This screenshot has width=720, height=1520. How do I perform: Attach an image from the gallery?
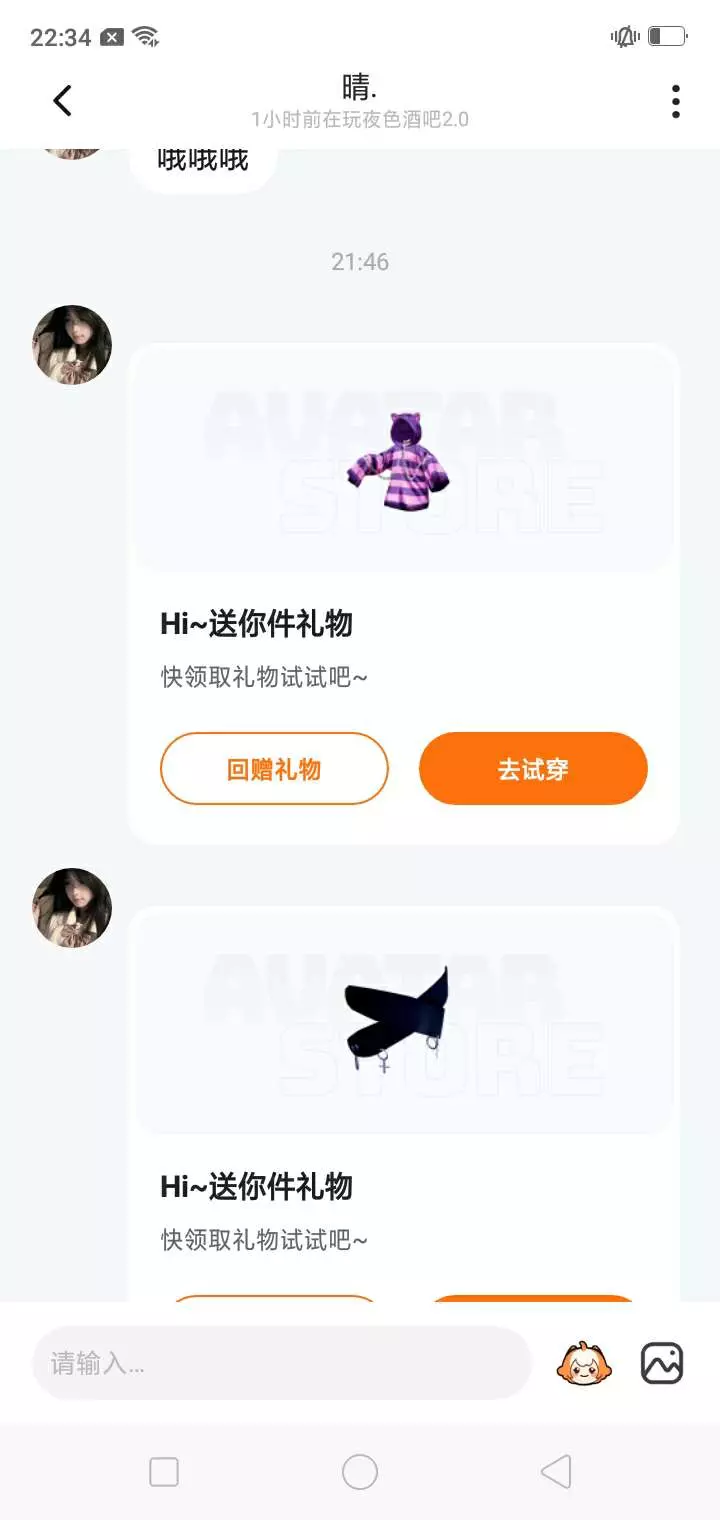click(x=662, y=1363)
